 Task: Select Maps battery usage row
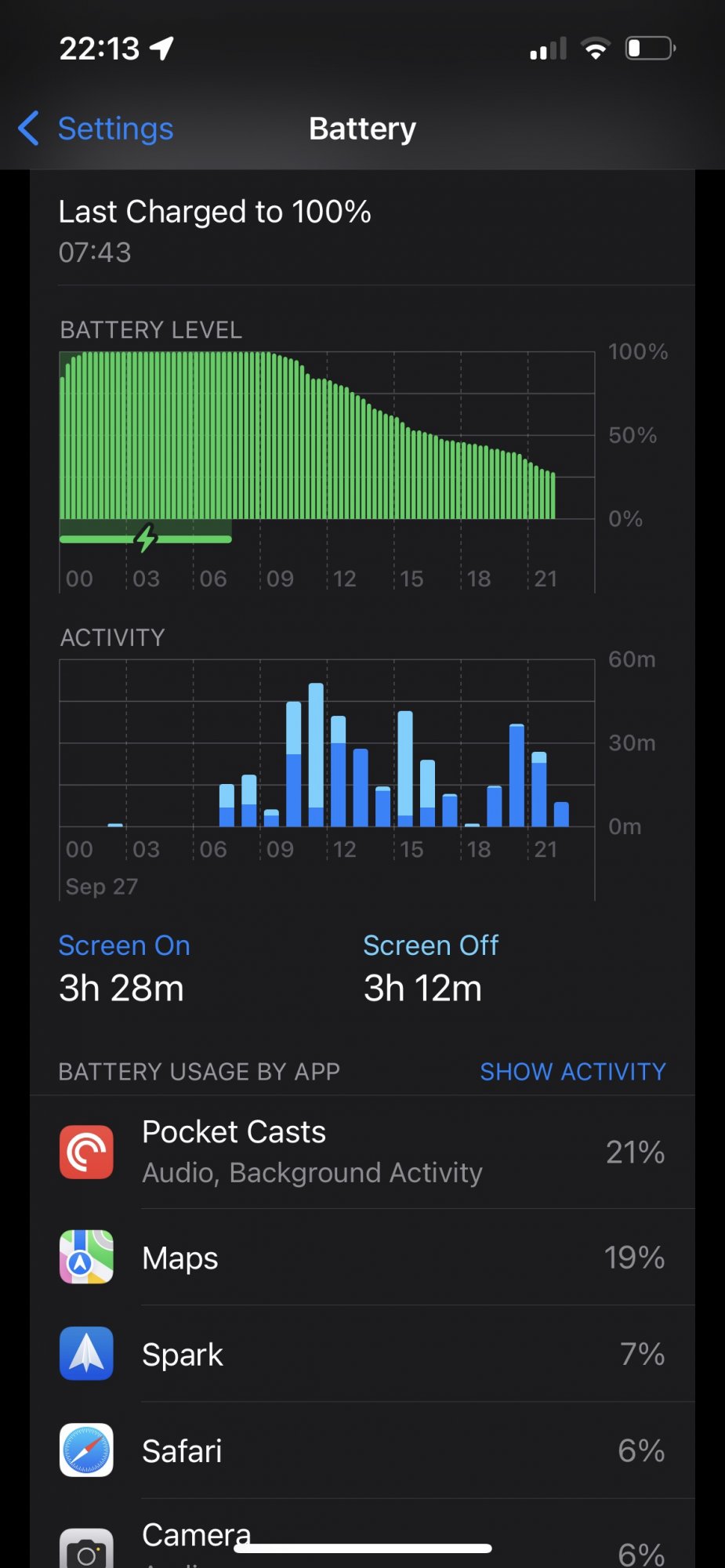point(362,1258)
